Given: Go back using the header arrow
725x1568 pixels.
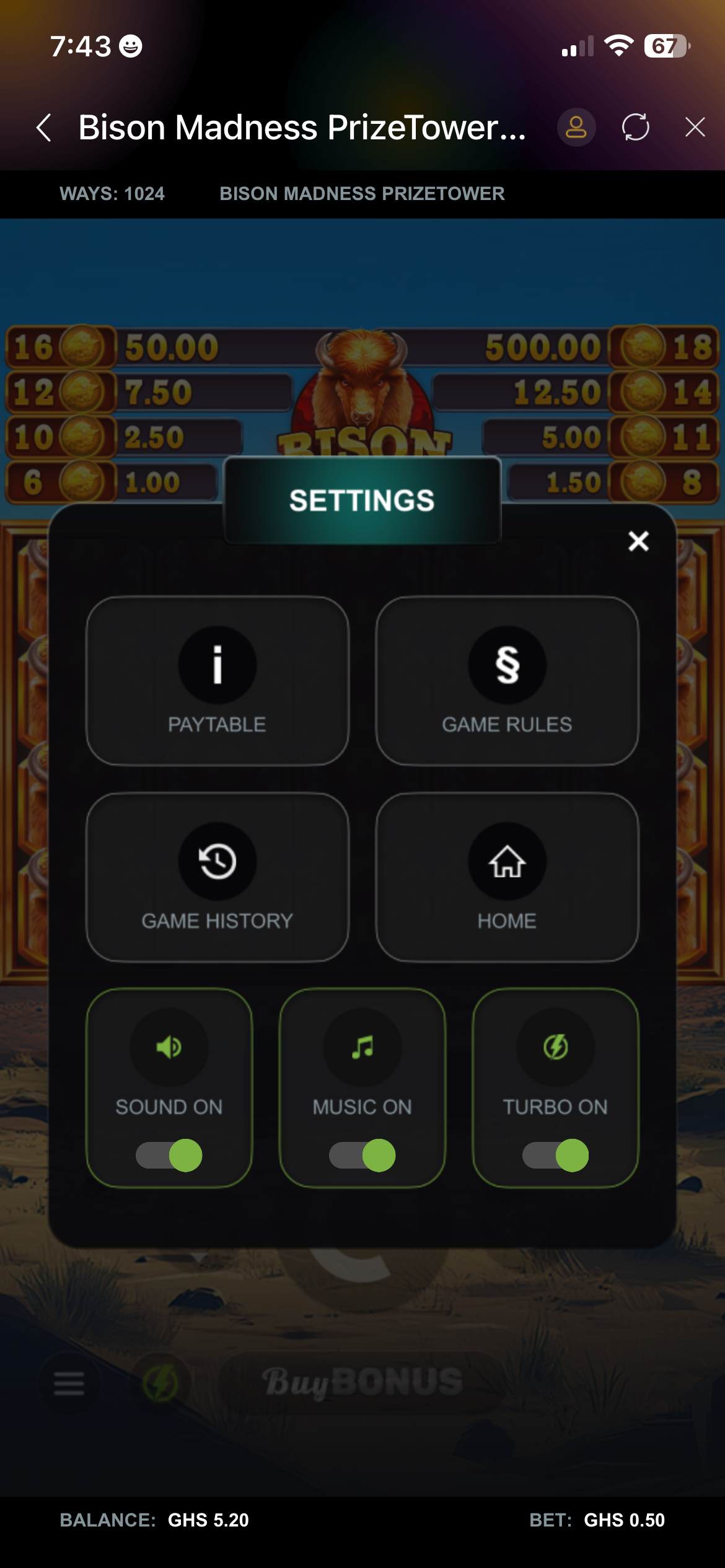Looking at the screenshot, I should [43, 128].
